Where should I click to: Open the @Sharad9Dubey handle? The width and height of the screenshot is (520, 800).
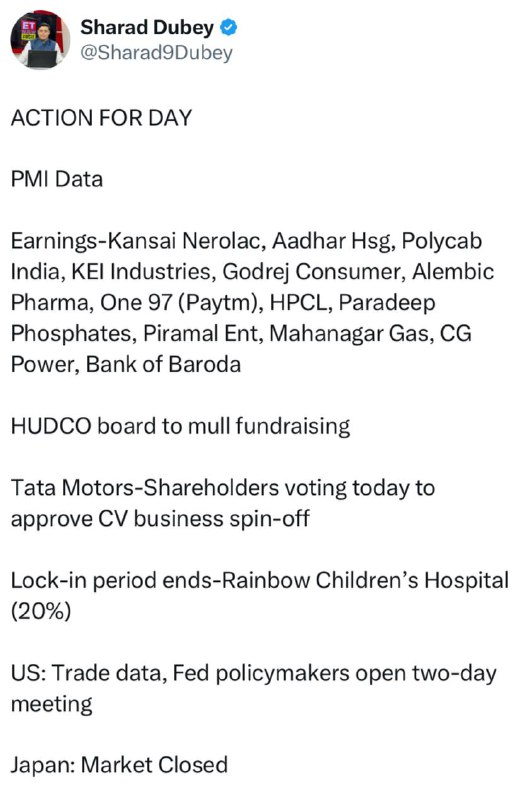(x=157, y=53)
